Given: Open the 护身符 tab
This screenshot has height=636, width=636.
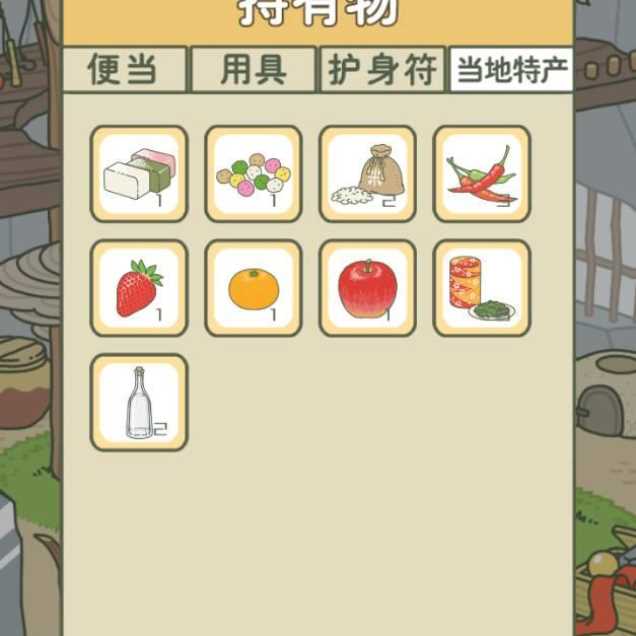Looking at the screenshot, I should click(382, 69).
